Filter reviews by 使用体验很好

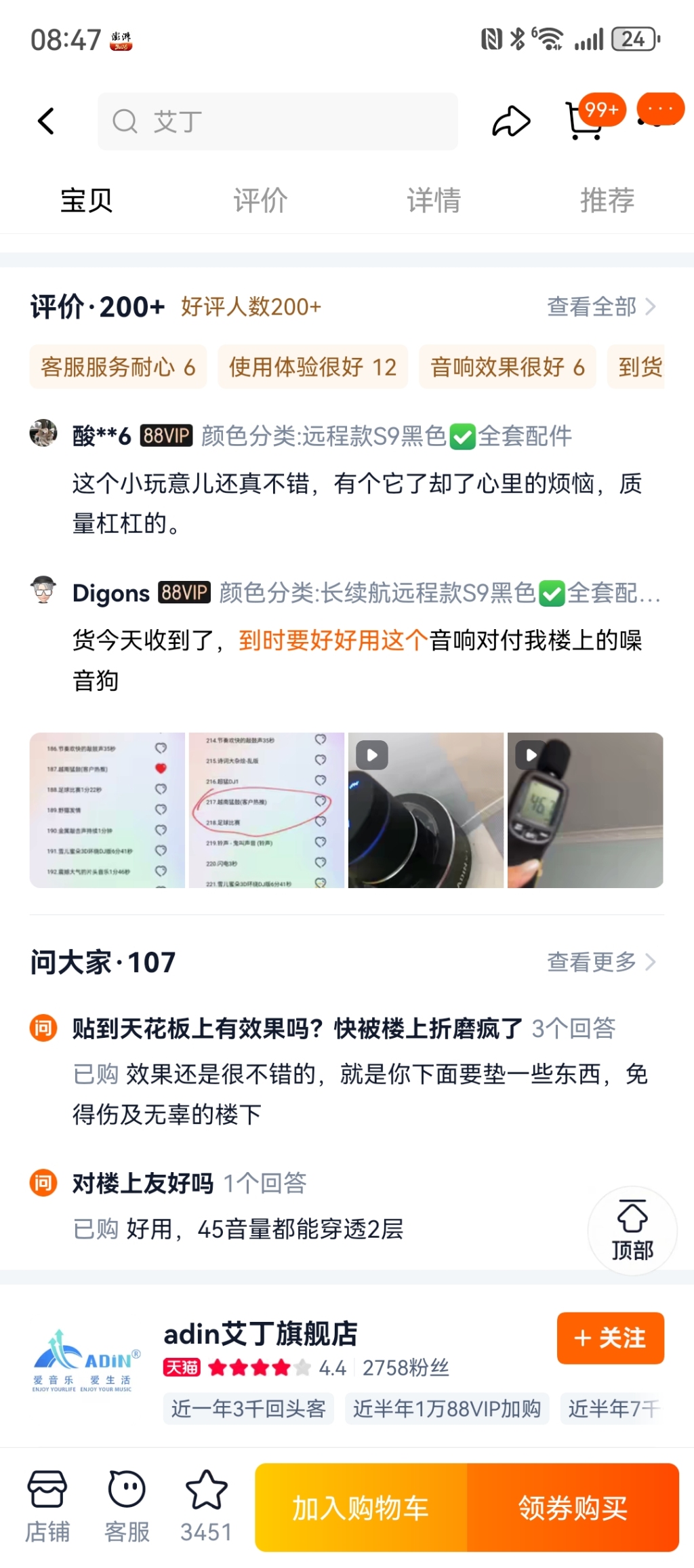312,367
